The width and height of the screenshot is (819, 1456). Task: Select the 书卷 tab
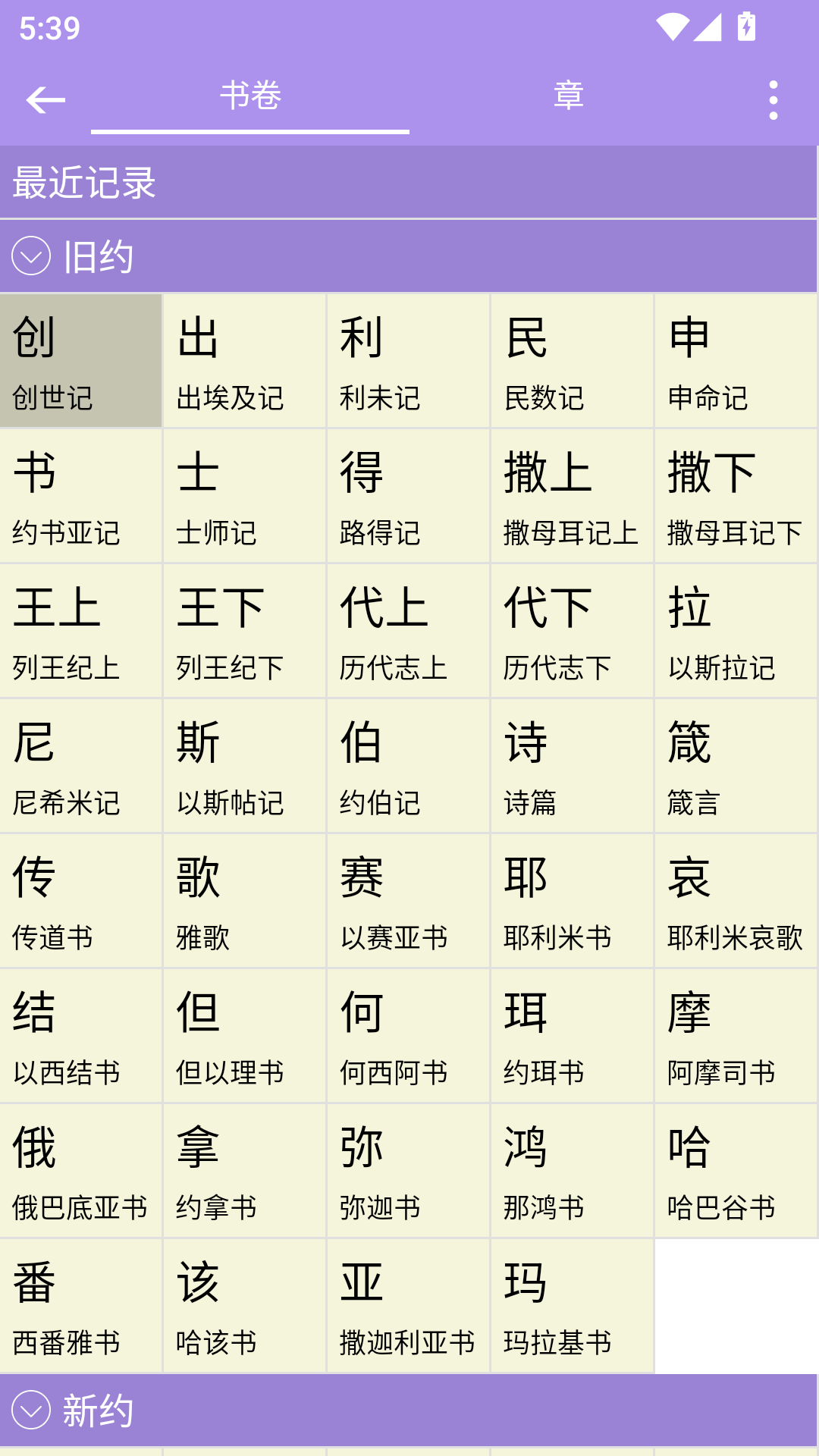coord(250,96)
